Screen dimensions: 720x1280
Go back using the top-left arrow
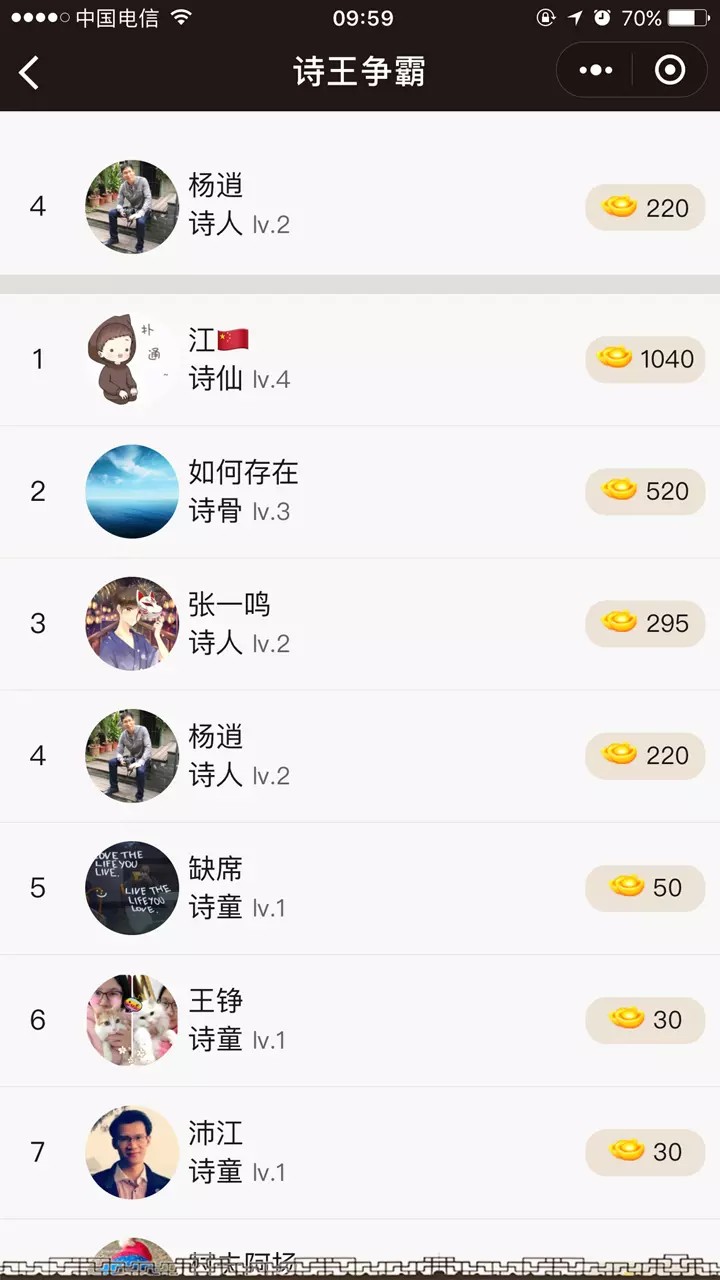pos(29,72)
